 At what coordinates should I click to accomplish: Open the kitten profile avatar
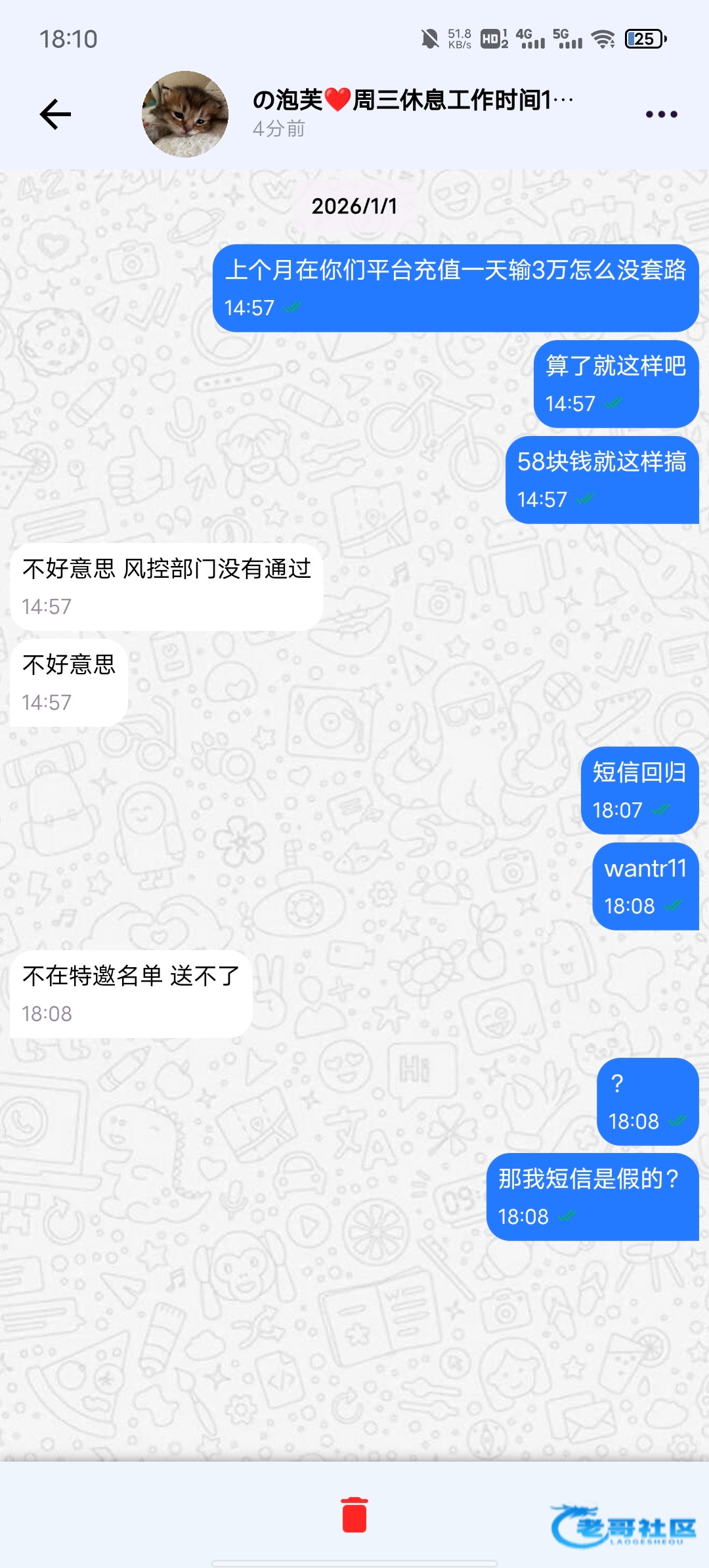(185, 114)
